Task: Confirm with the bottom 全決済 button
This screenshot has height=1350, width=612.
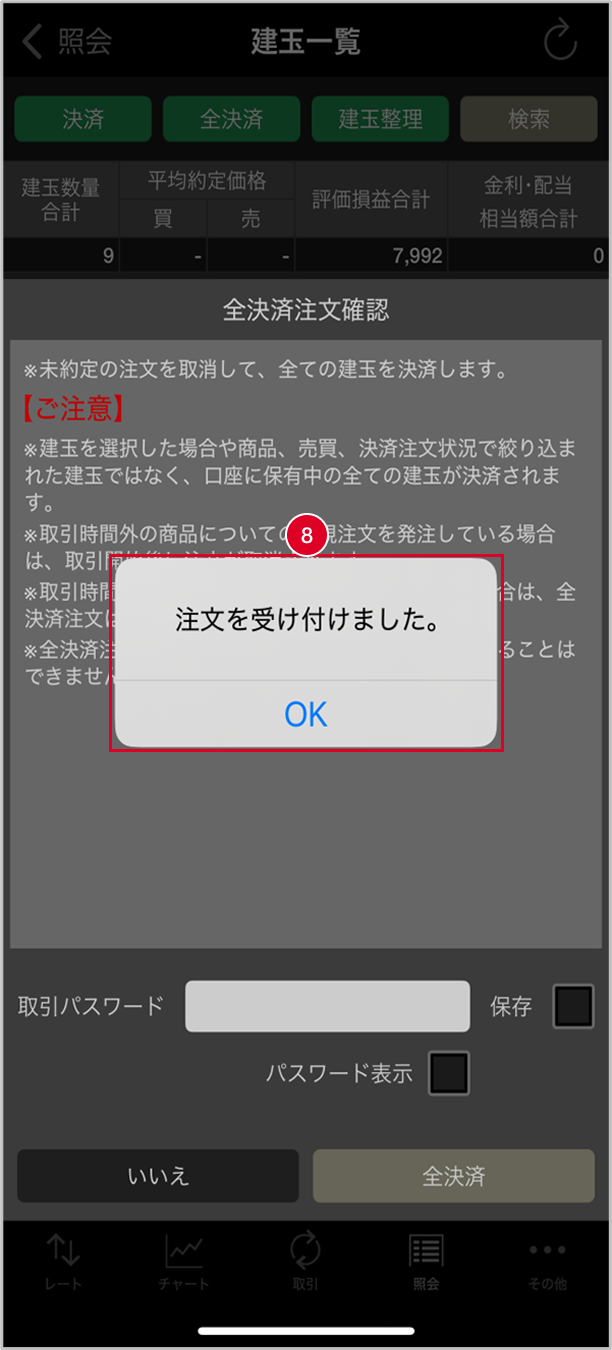Action: click(x=454, y=1176)
